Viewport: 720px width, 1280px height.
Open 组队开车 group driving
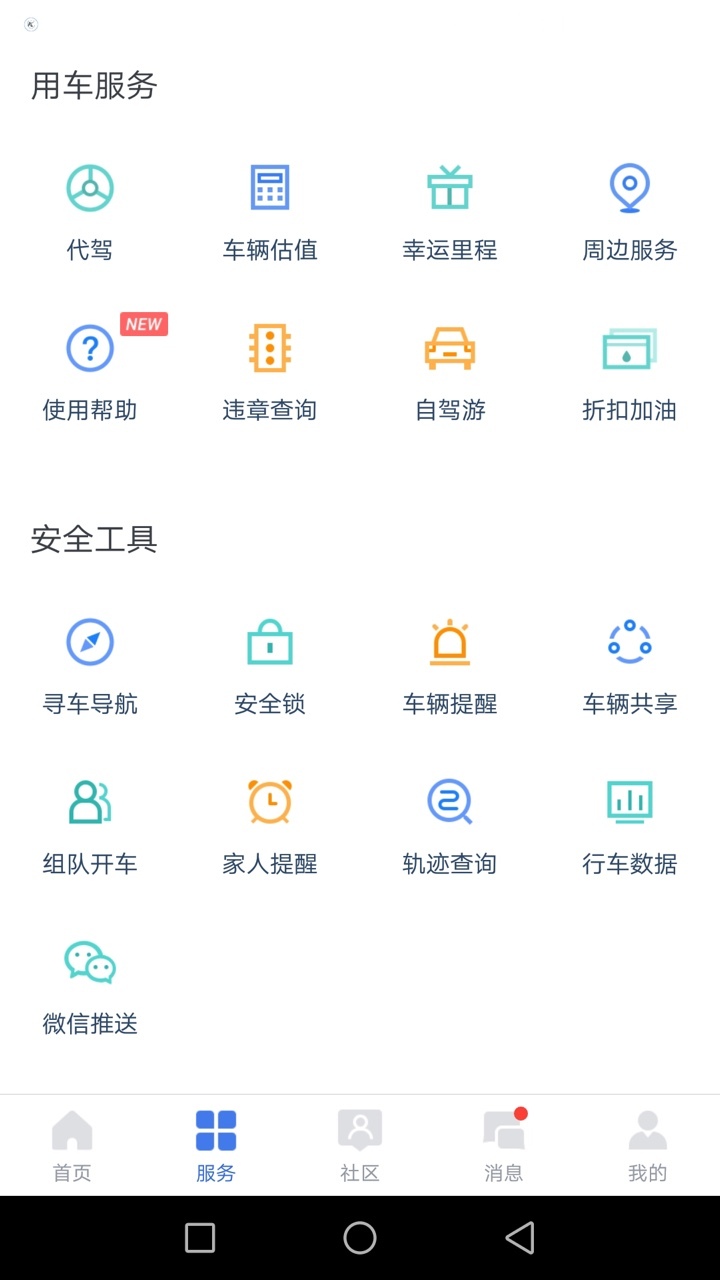(x=90, y=826)
